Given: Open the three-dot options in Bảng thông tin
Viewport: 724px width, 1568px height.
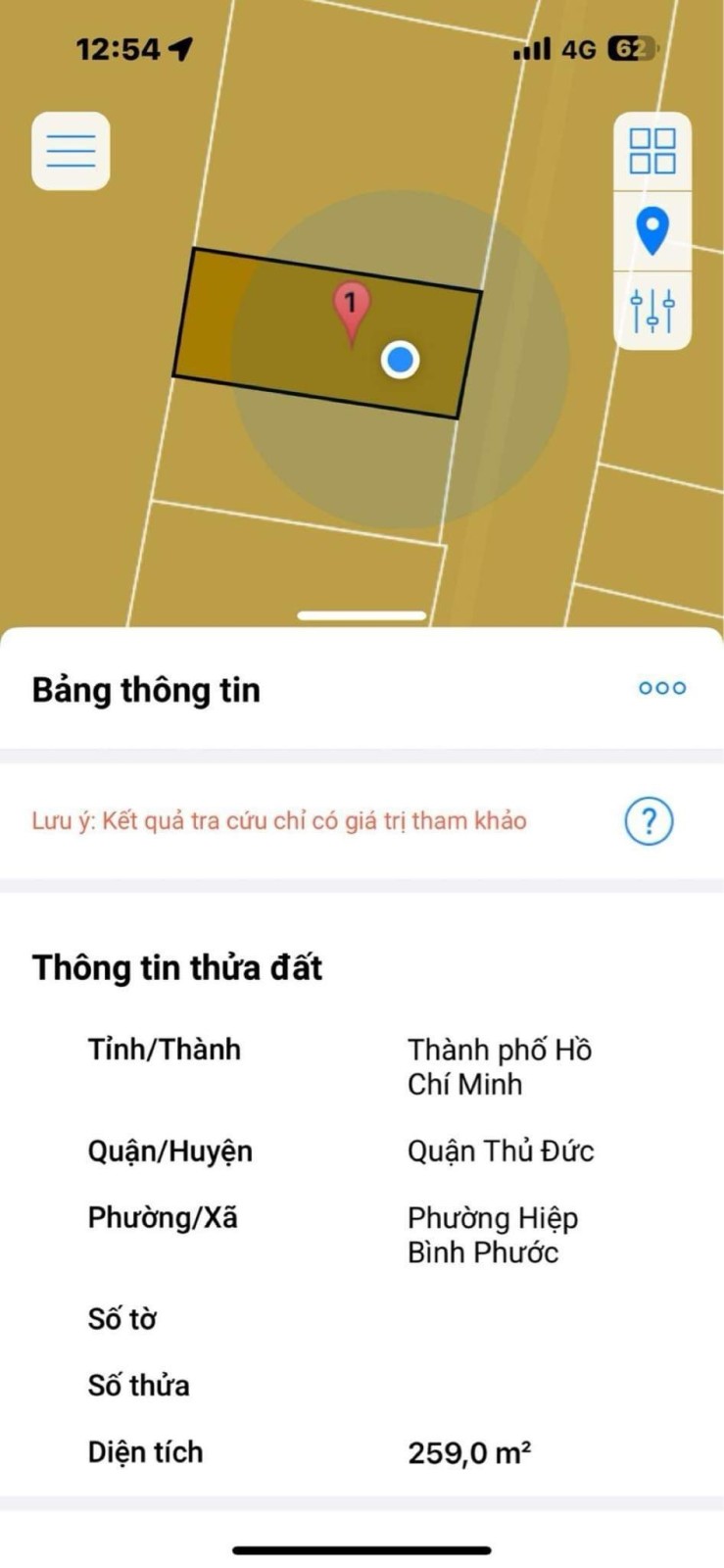Looking at the screenshot, I should [x=662, y=688].
